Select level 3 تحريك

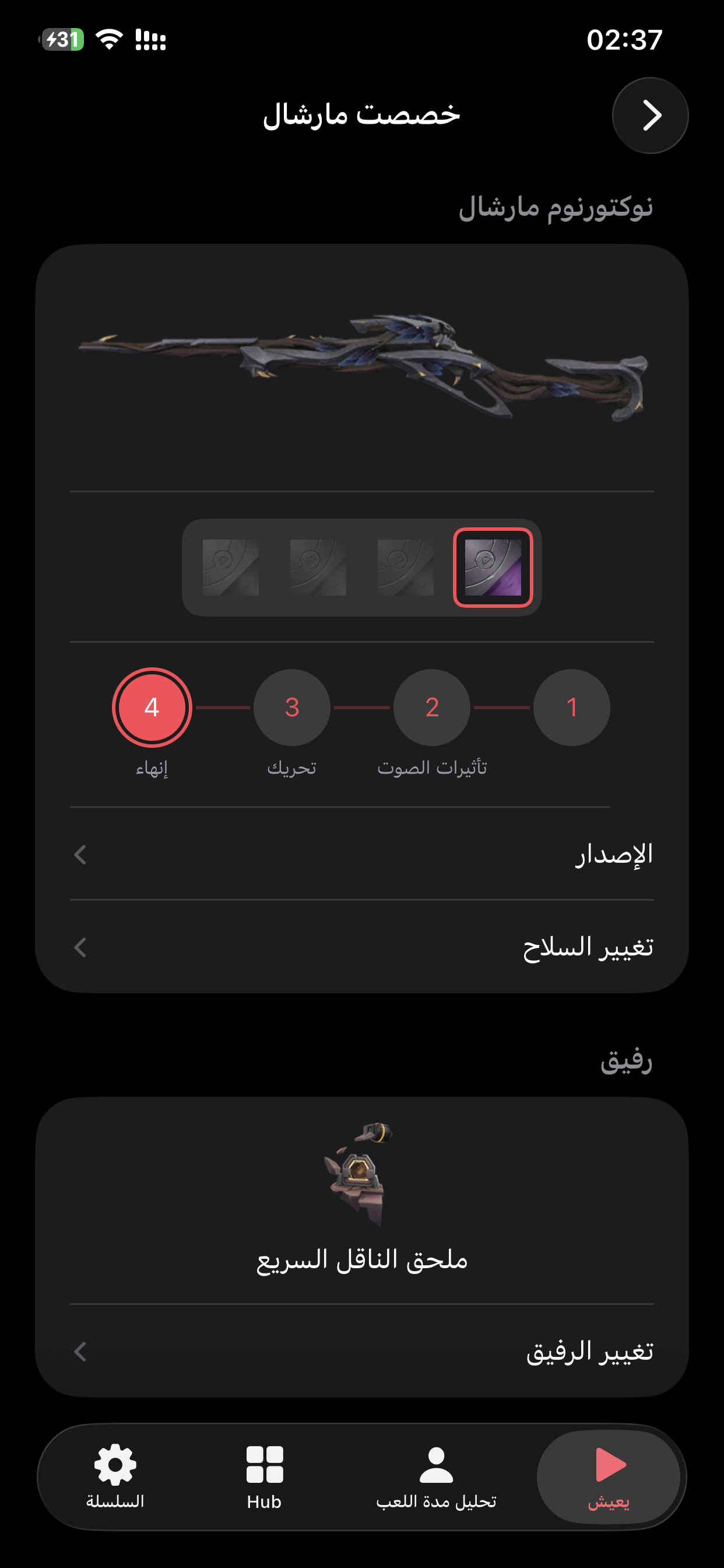click(292, 708)
